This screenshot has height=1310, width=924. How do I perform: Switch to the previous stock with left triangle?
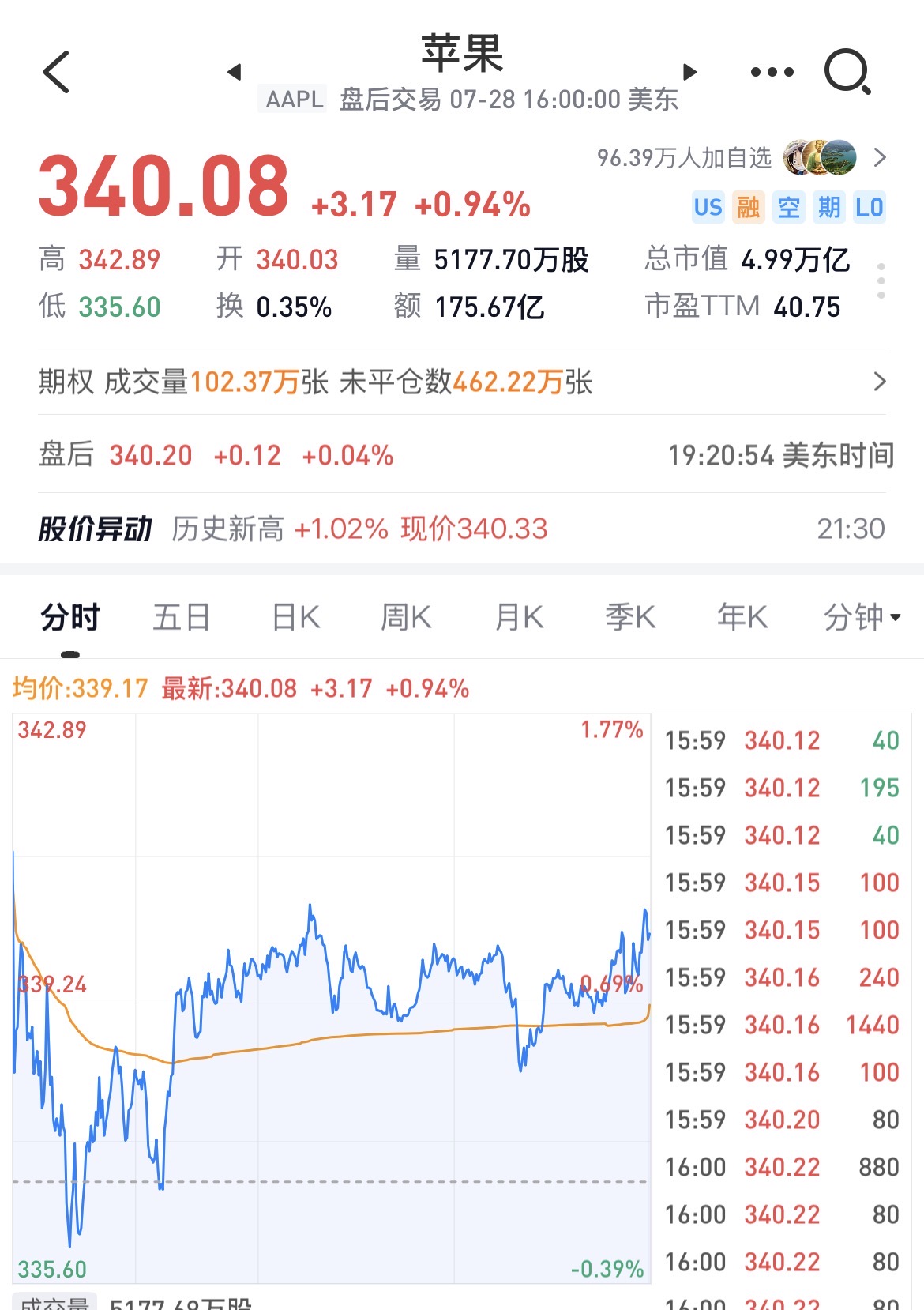tap(234, 72)
